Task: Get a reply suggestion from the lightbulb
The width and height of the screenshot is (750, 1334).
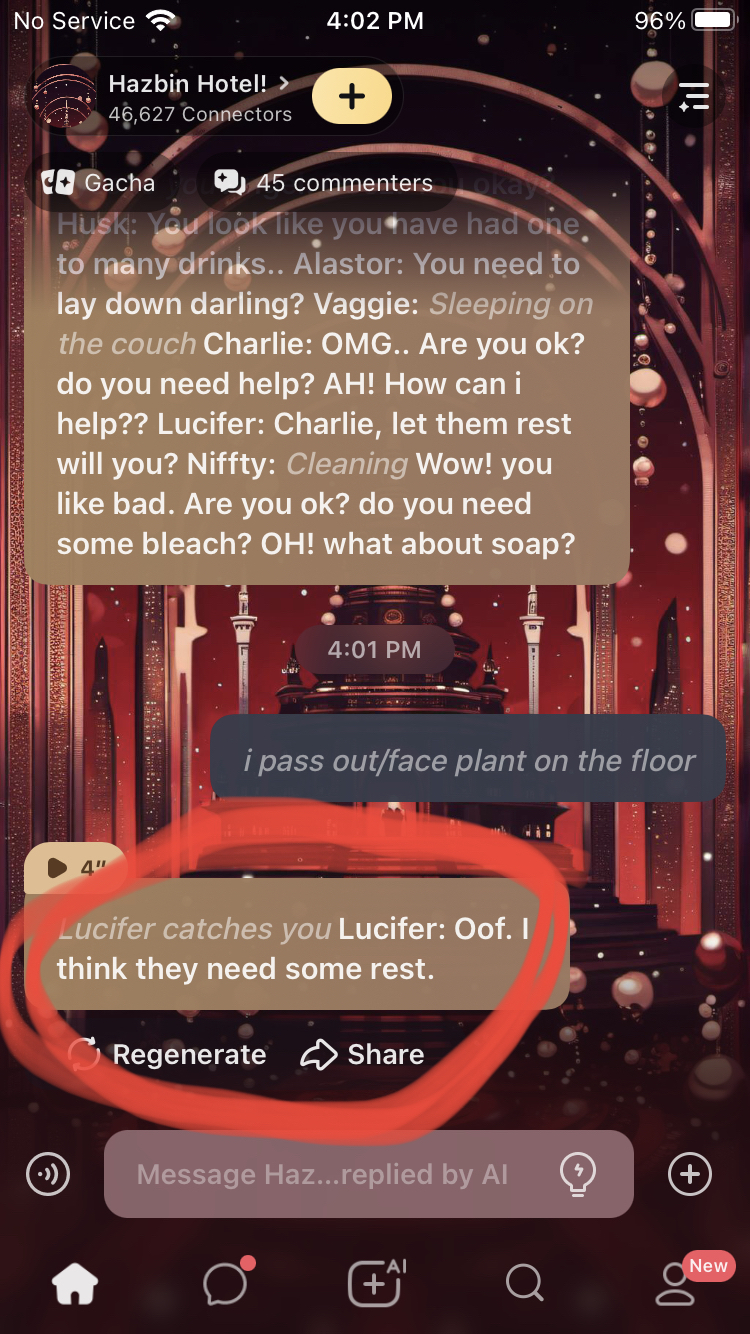Action: 578,1174
